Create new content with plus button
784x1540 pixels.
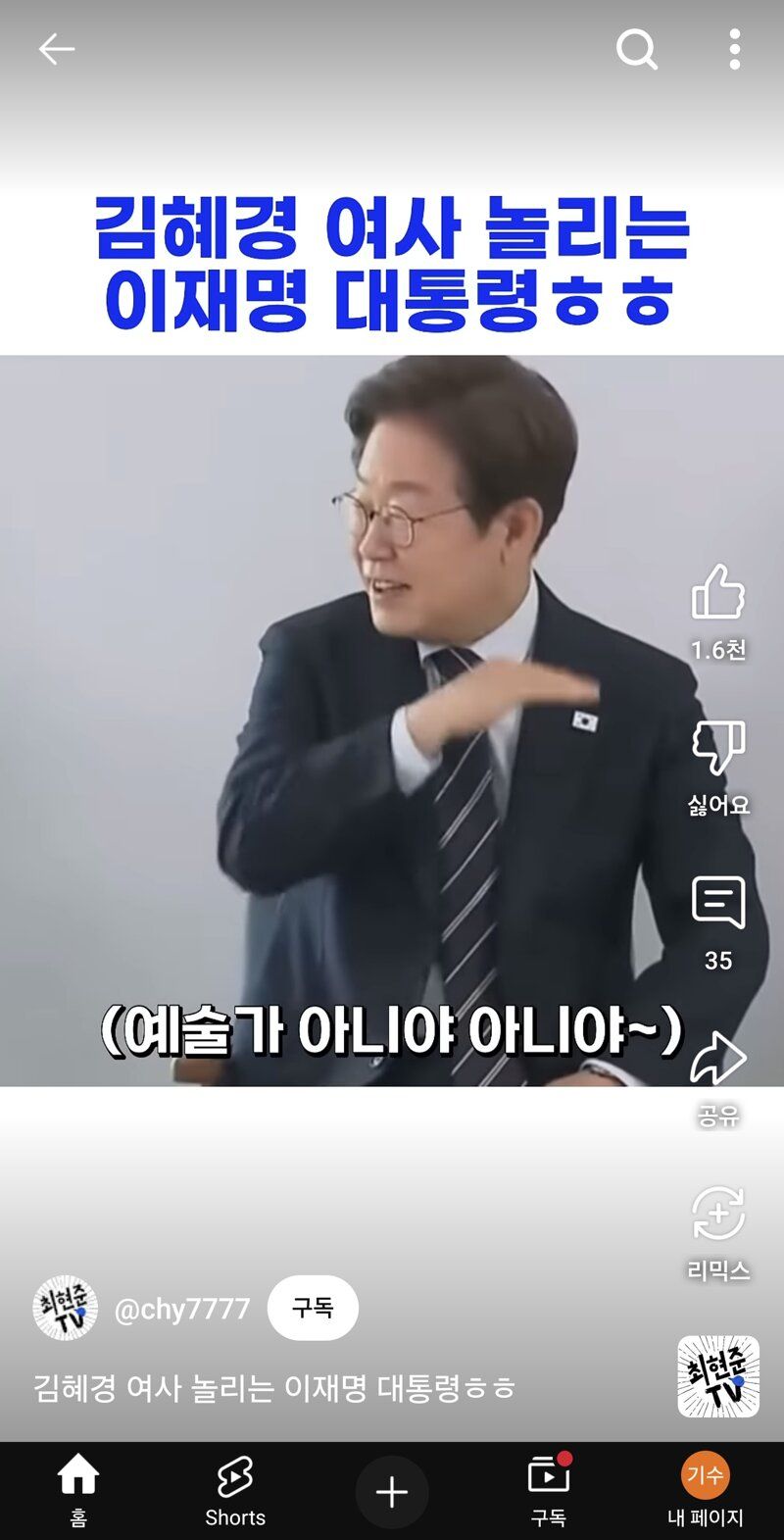click(392, 1493)
